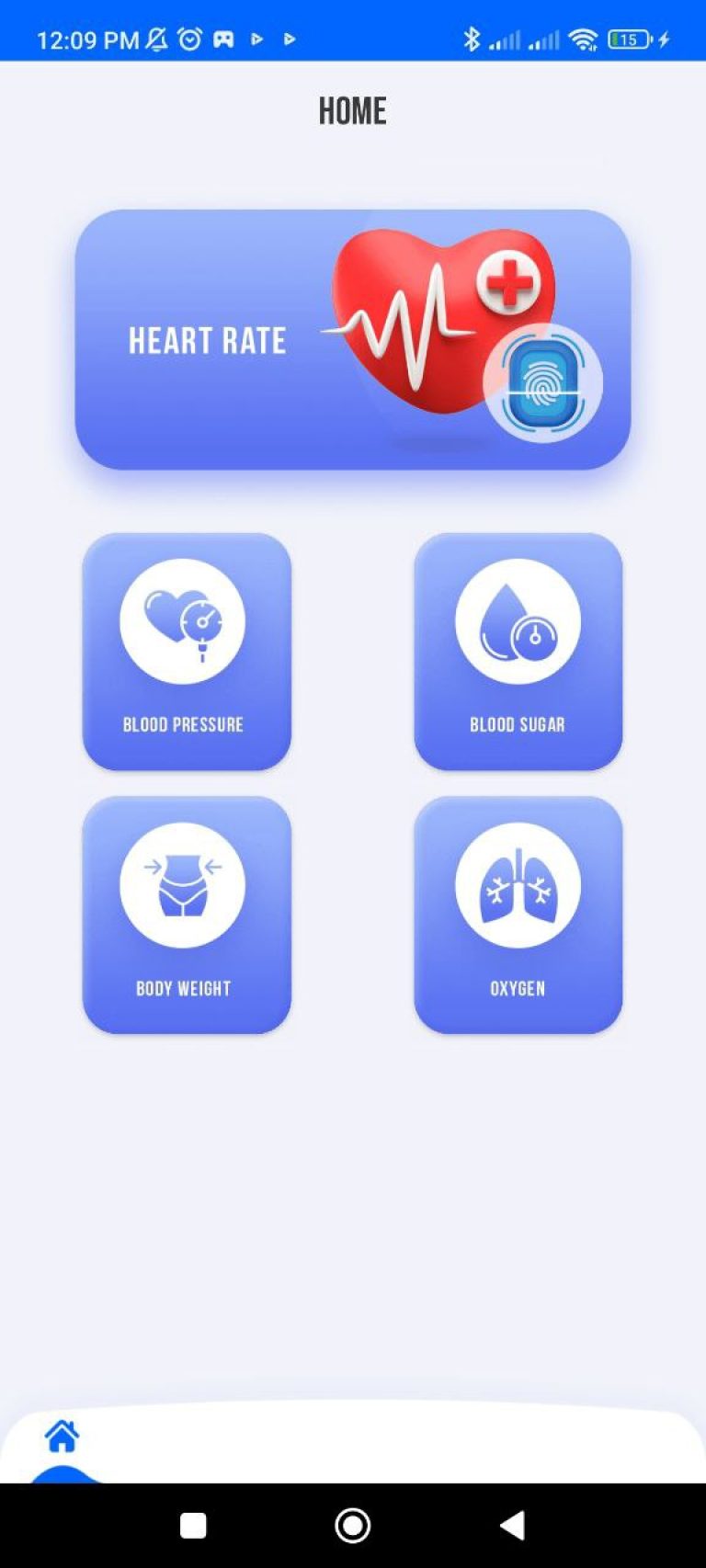Viewport: 706px width, 1568px height.
Task: Tap the battery indicator in the status bar
Action: 628,39
